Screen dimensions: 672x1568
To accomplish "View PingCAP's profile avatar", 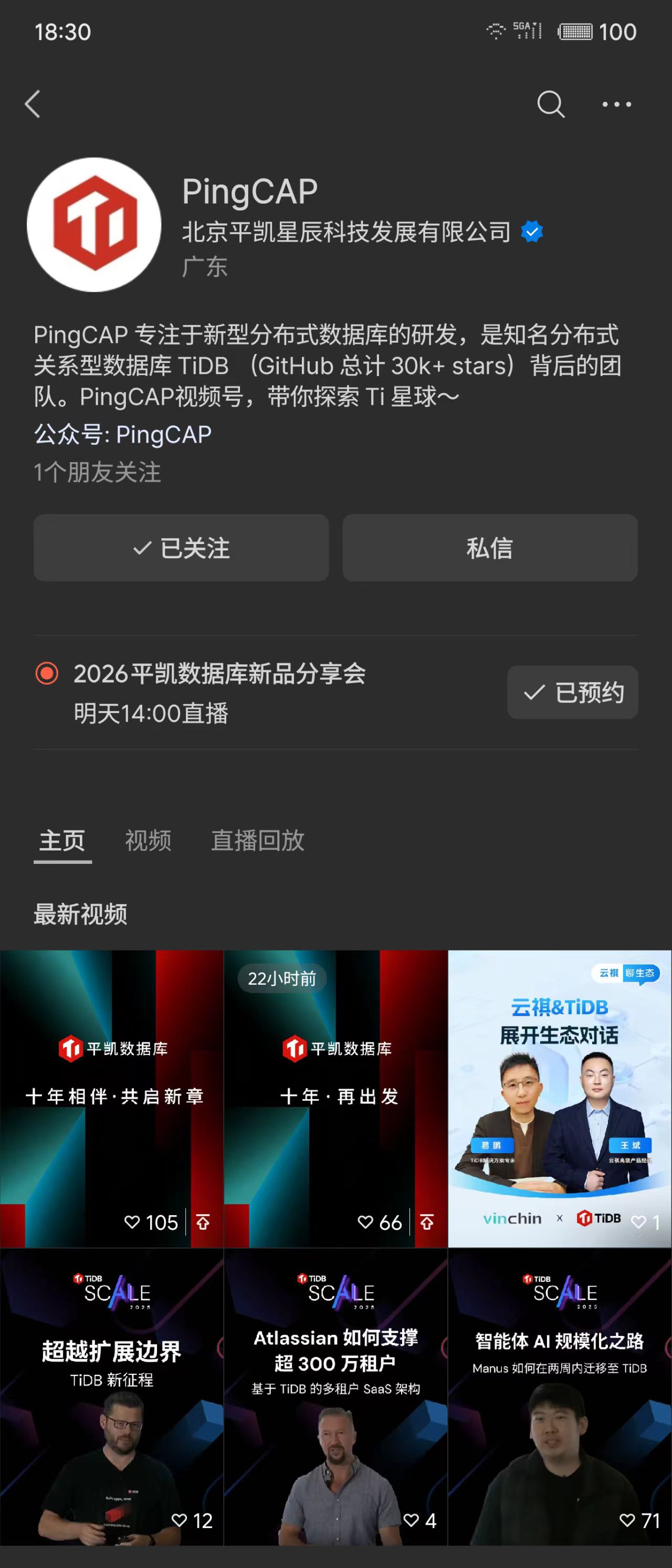I will coord(94,225).
